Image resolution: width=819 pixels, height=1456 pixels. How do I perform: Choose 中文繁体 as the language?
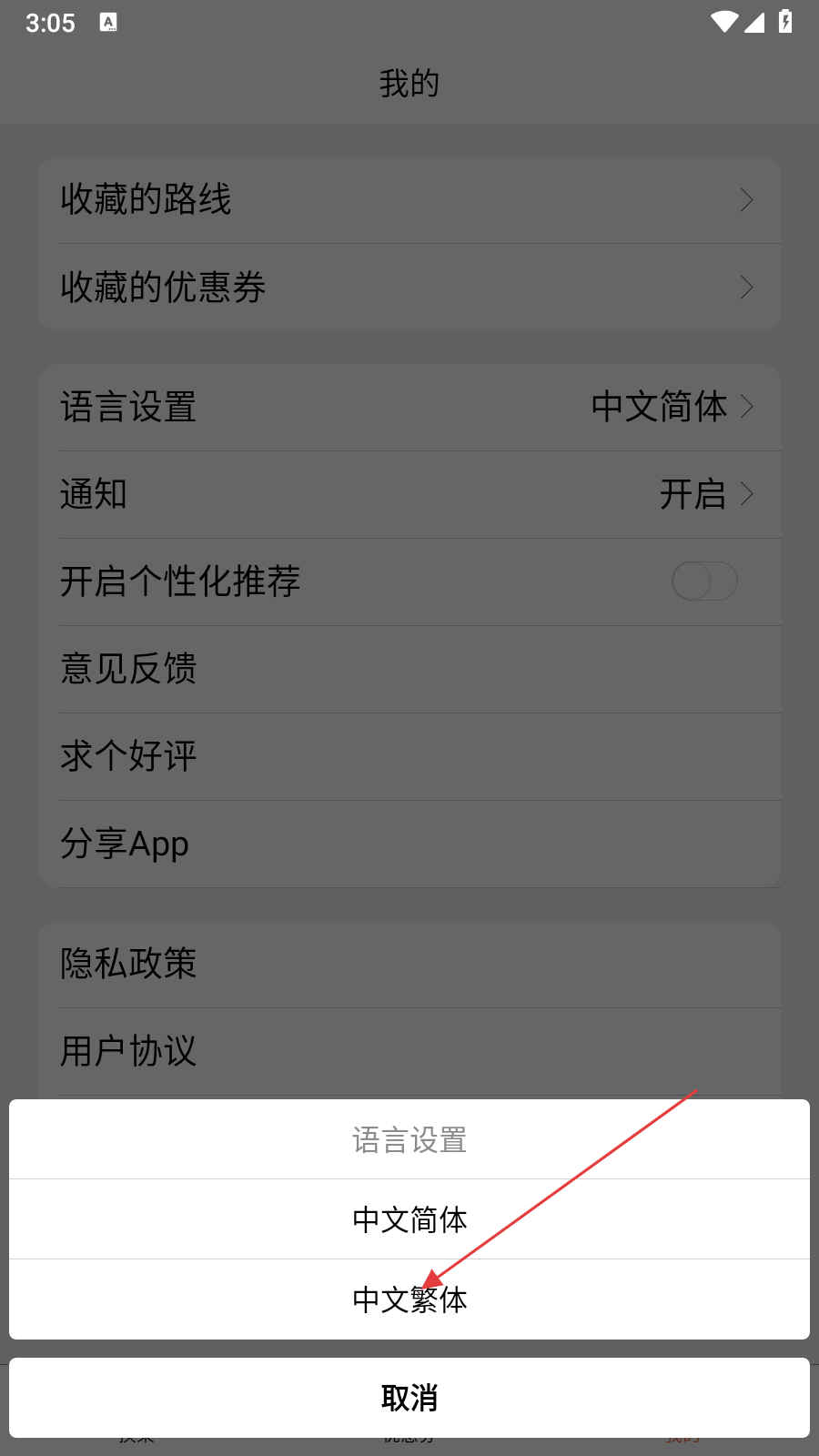click(409, 1299)
